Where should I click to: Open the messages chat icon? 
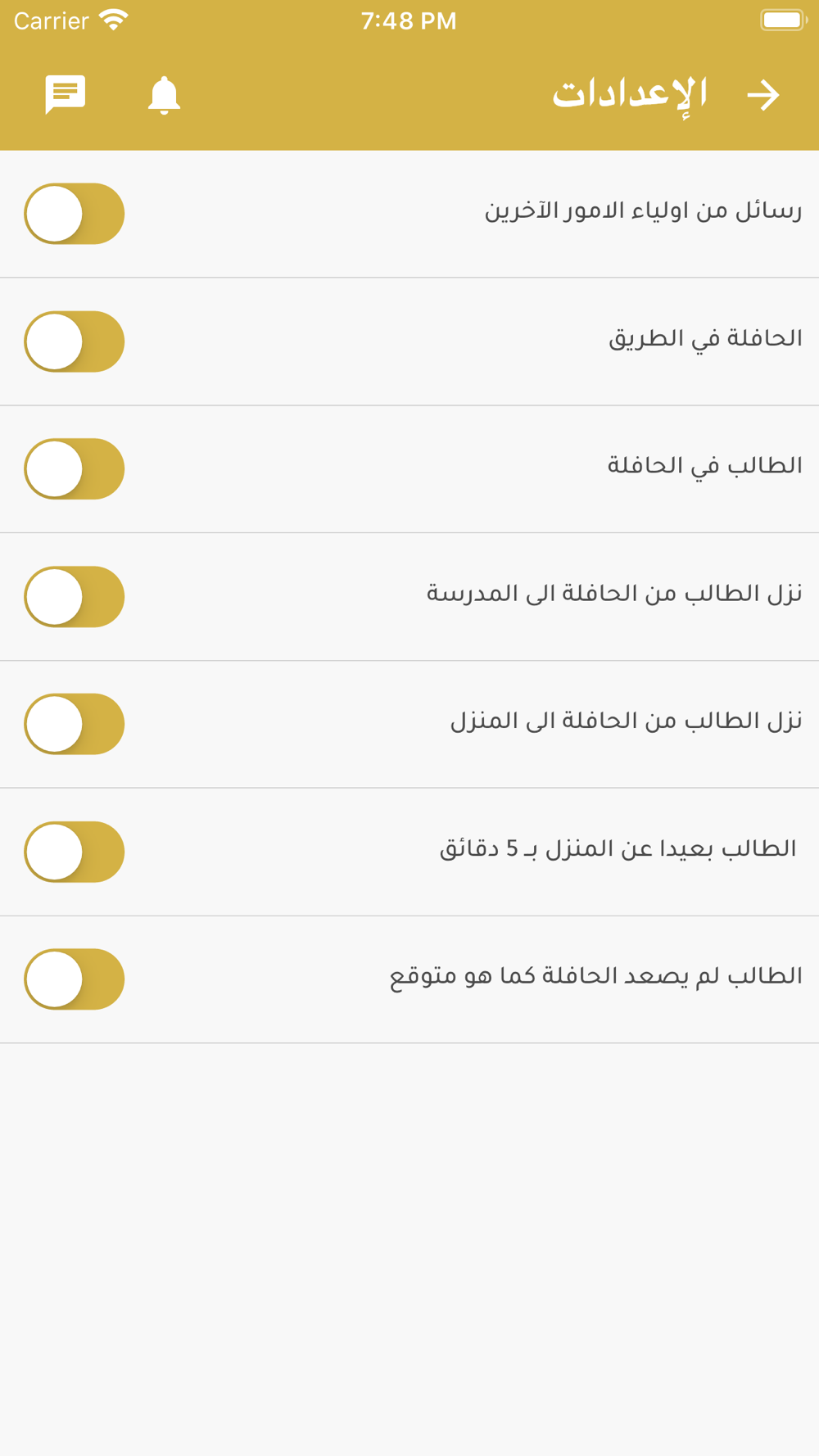pos(66,94)
